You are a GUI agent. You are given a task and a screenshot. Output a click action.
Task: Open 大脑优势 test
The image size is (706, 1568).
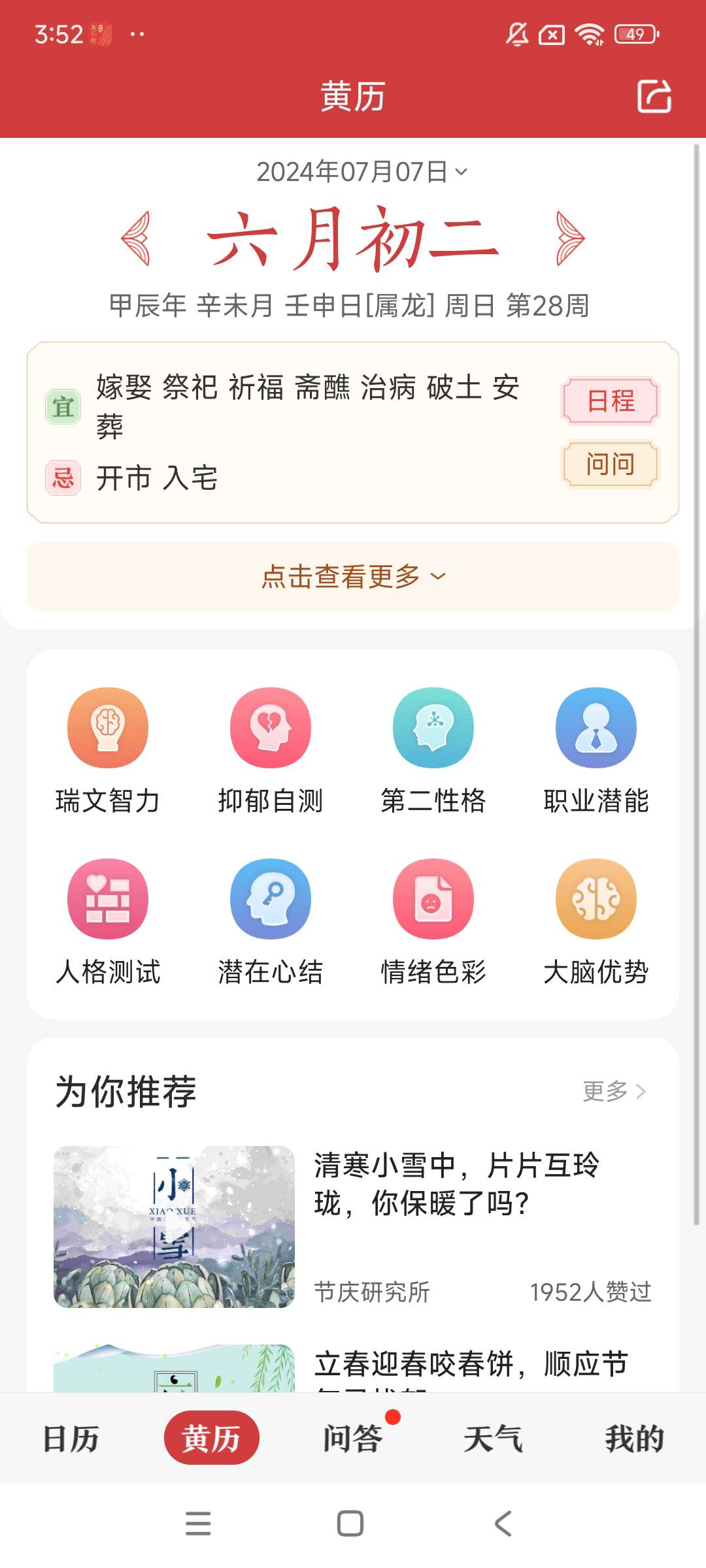click(596, 921)
